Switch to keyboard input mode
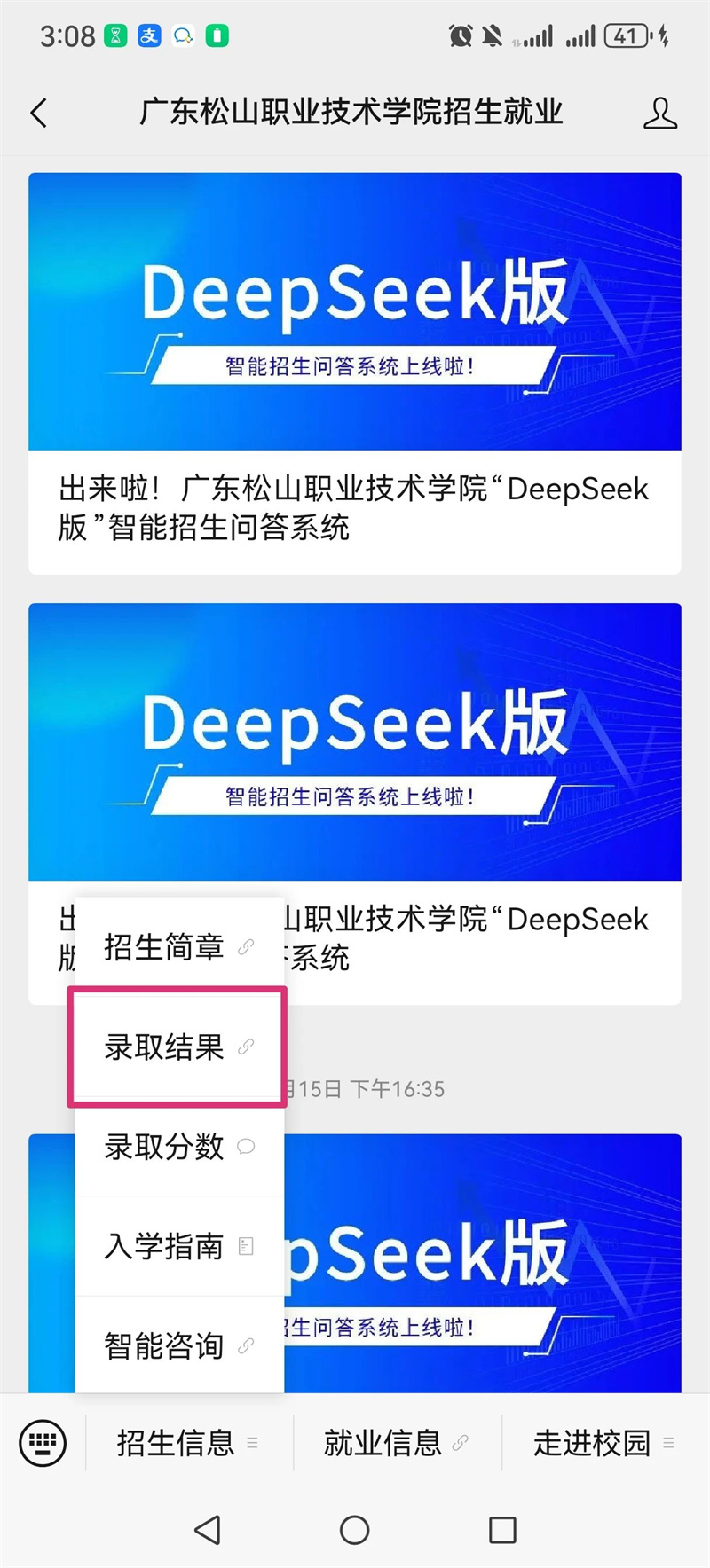This screenshot has width=710, height=1568. click(43, 1443)
